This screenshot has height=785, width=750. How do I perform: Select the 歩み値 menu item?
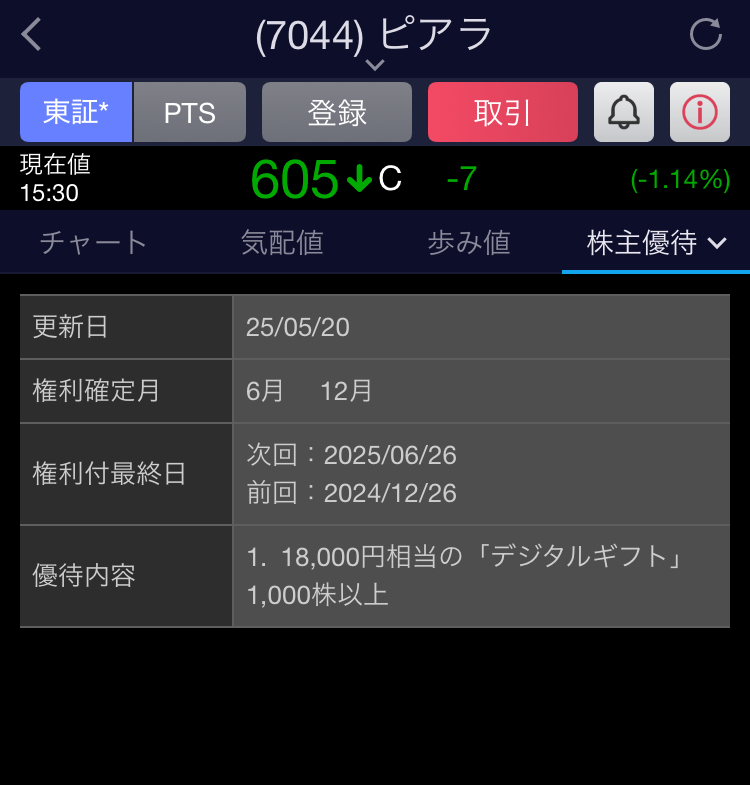[468, 241]
